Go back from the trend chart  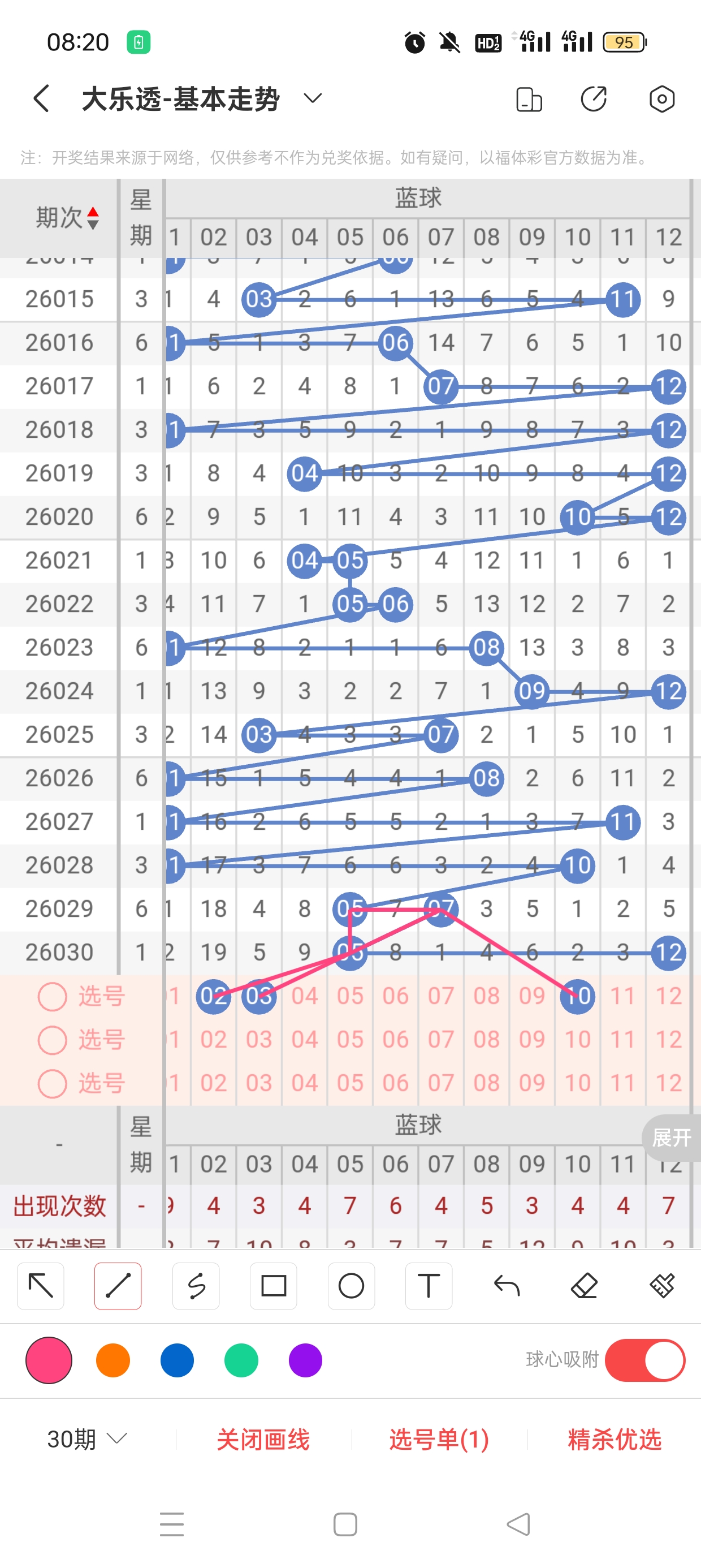[x=41, y=98]
